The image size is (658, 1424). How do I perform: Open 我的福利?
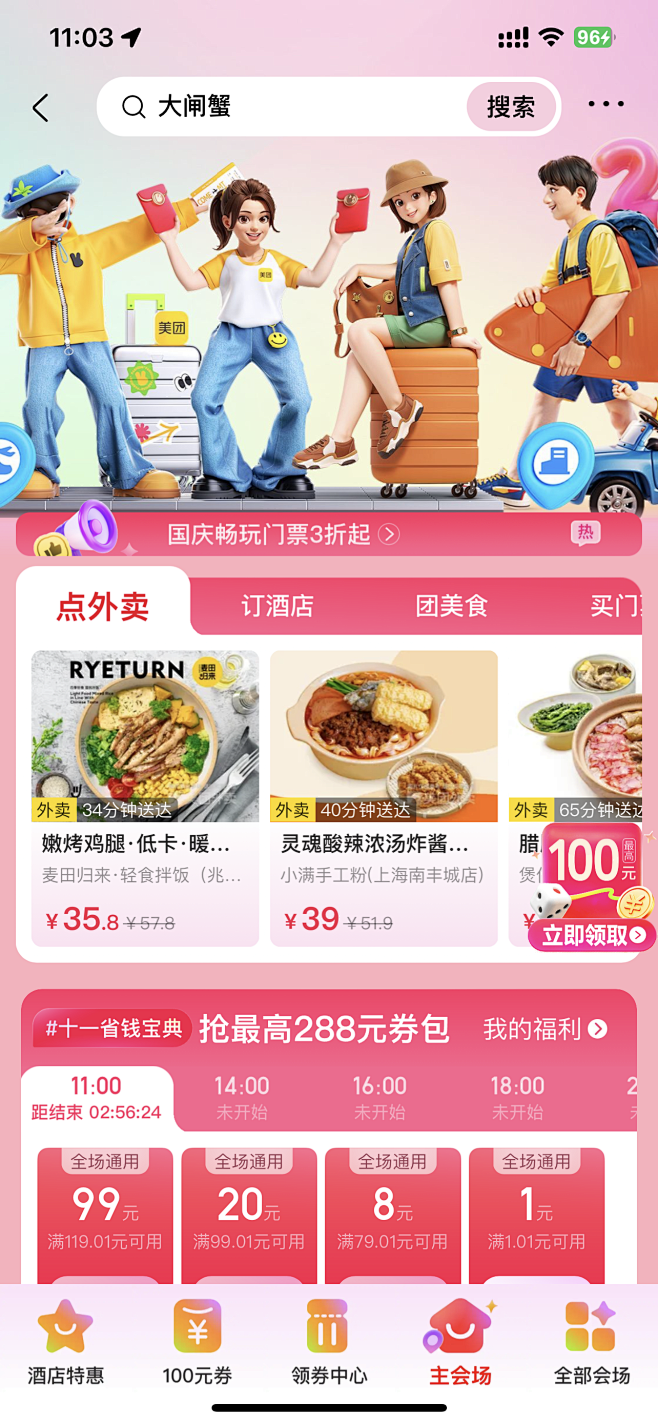point(545,1029)
